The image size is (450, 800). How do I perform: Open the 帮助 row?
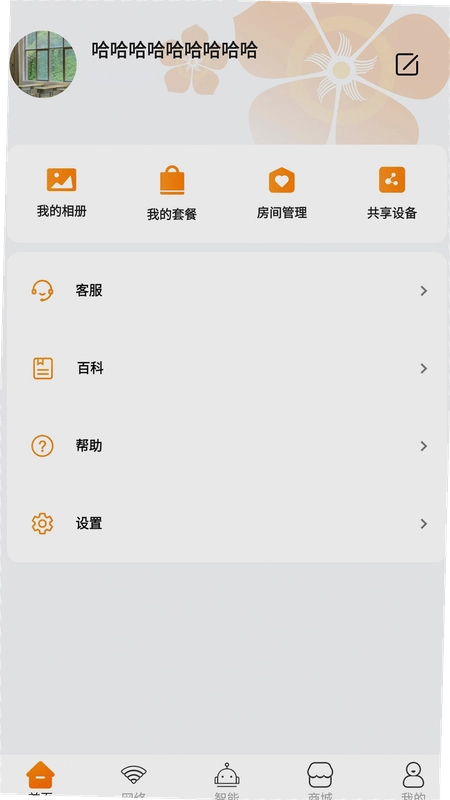point(227,446)
